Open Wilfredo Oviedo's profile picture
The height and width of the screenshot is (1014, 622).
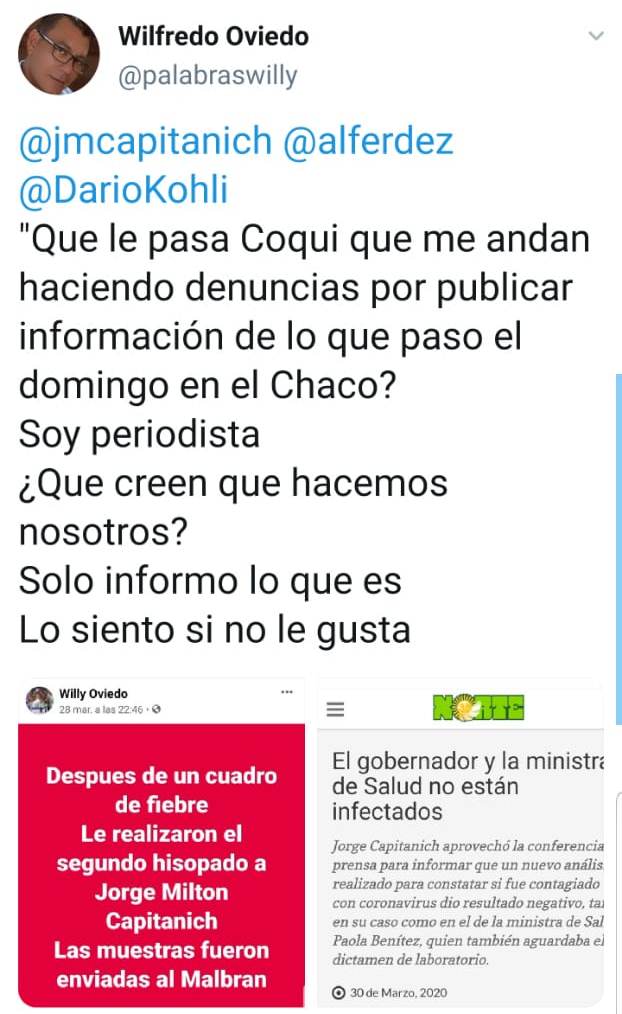[59, 54]
